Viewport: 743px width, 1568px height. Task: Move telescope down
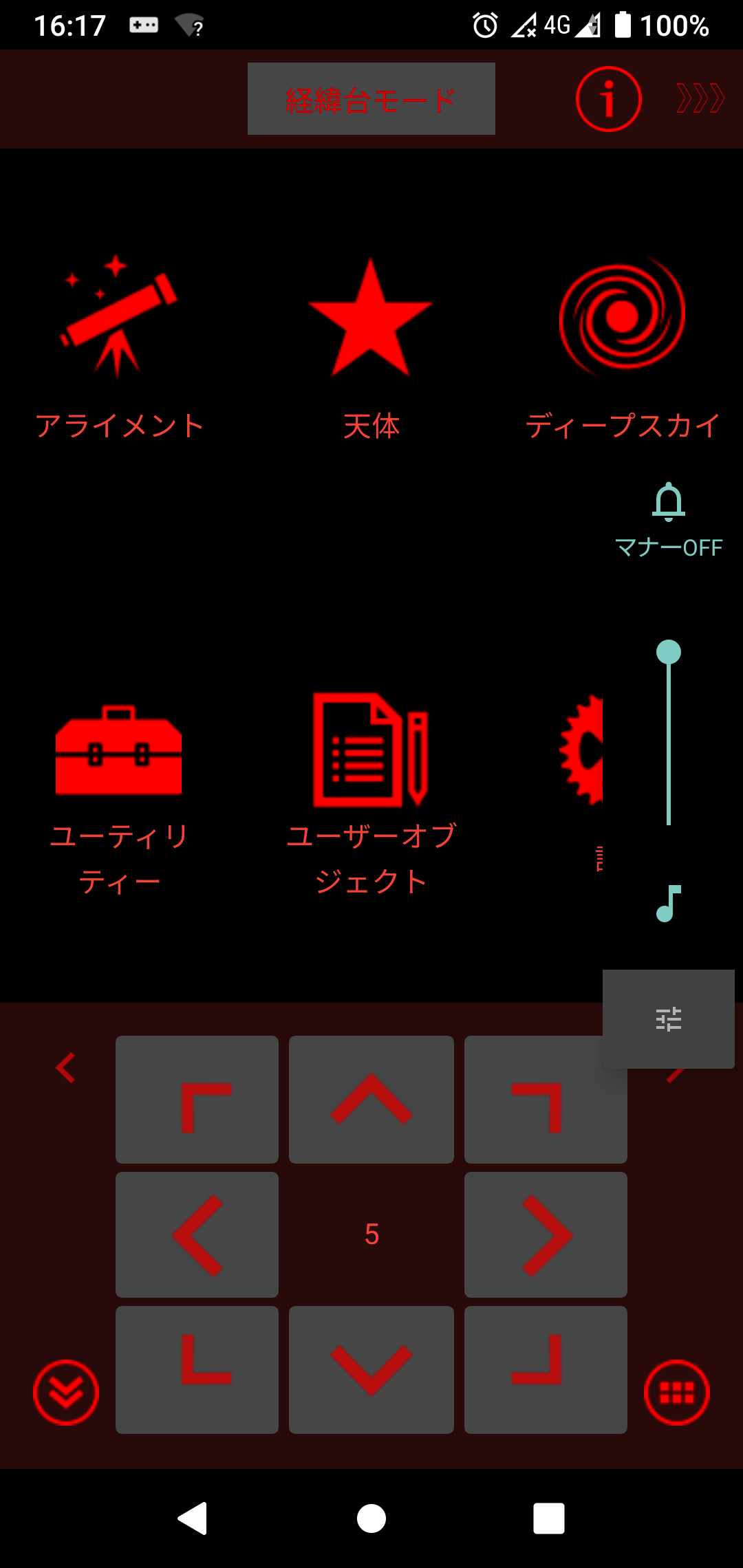(371, 1369)
